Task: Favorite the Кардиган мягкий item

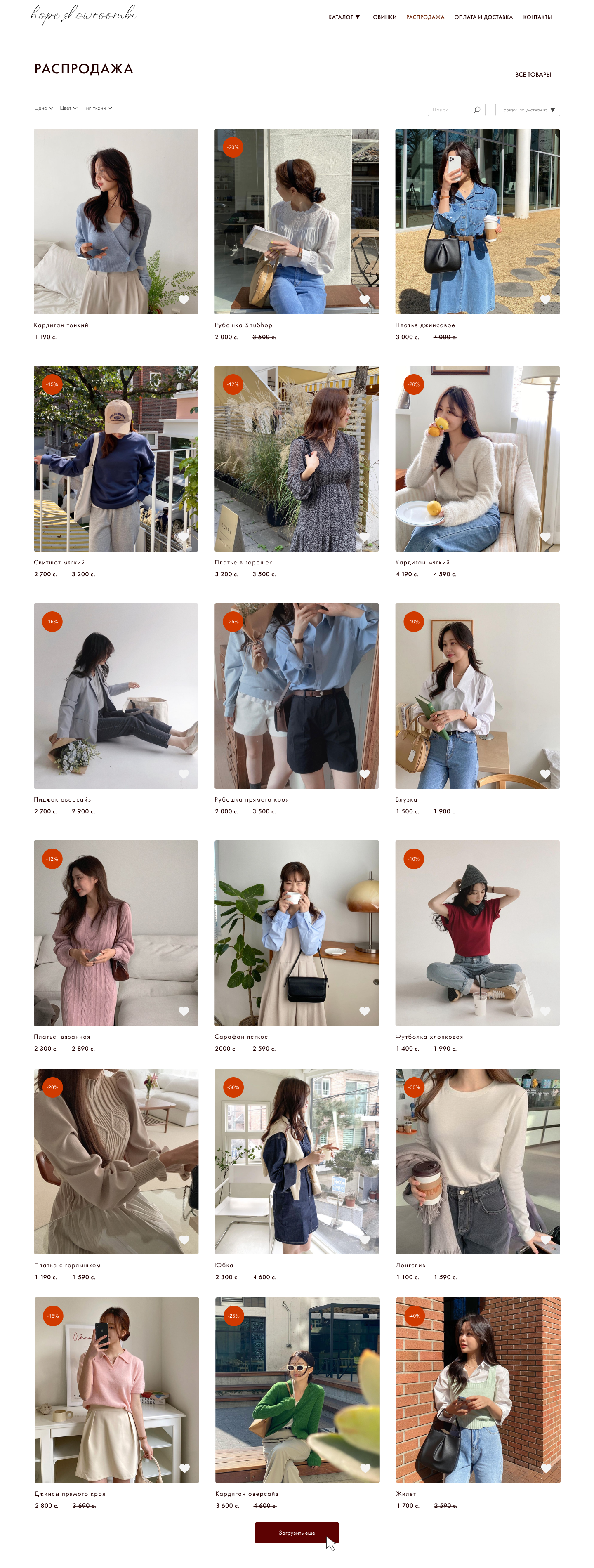Action: pyautogui.click(x=545, y=537)
